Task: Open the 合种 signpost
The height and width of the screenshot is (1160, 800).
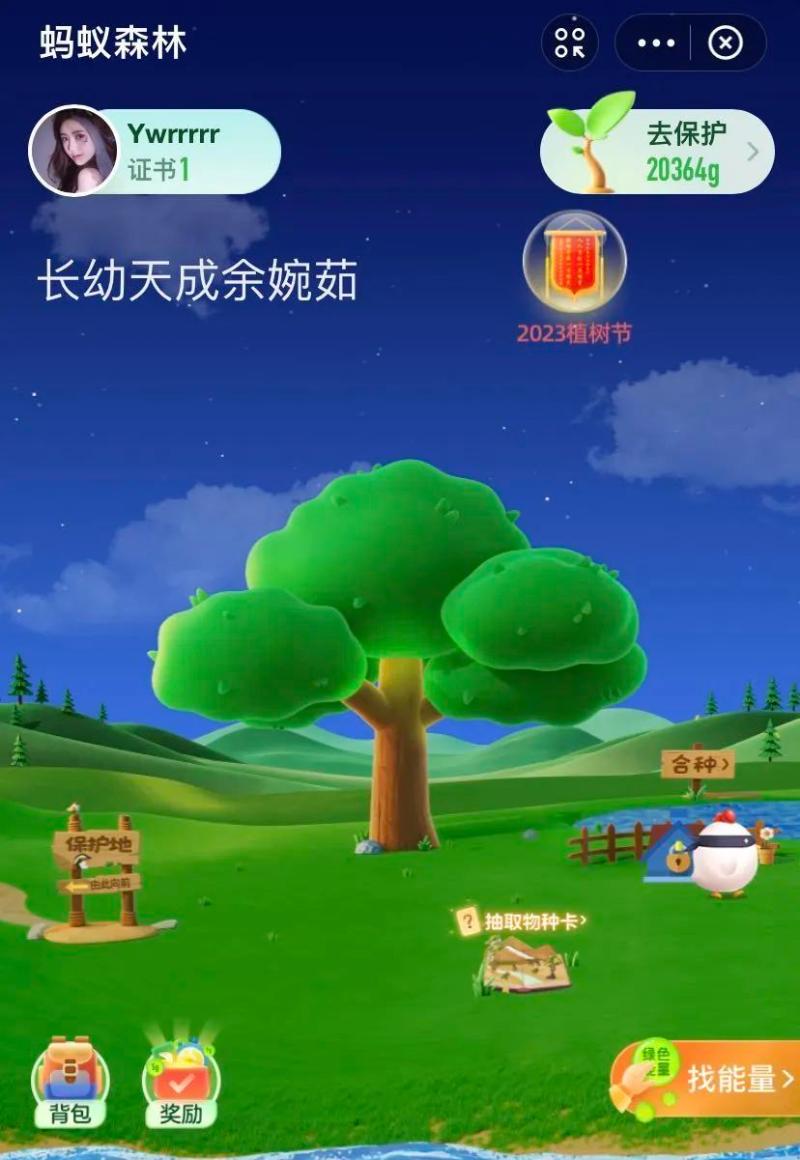Action: pyautogui.click(x=698, y=766)
